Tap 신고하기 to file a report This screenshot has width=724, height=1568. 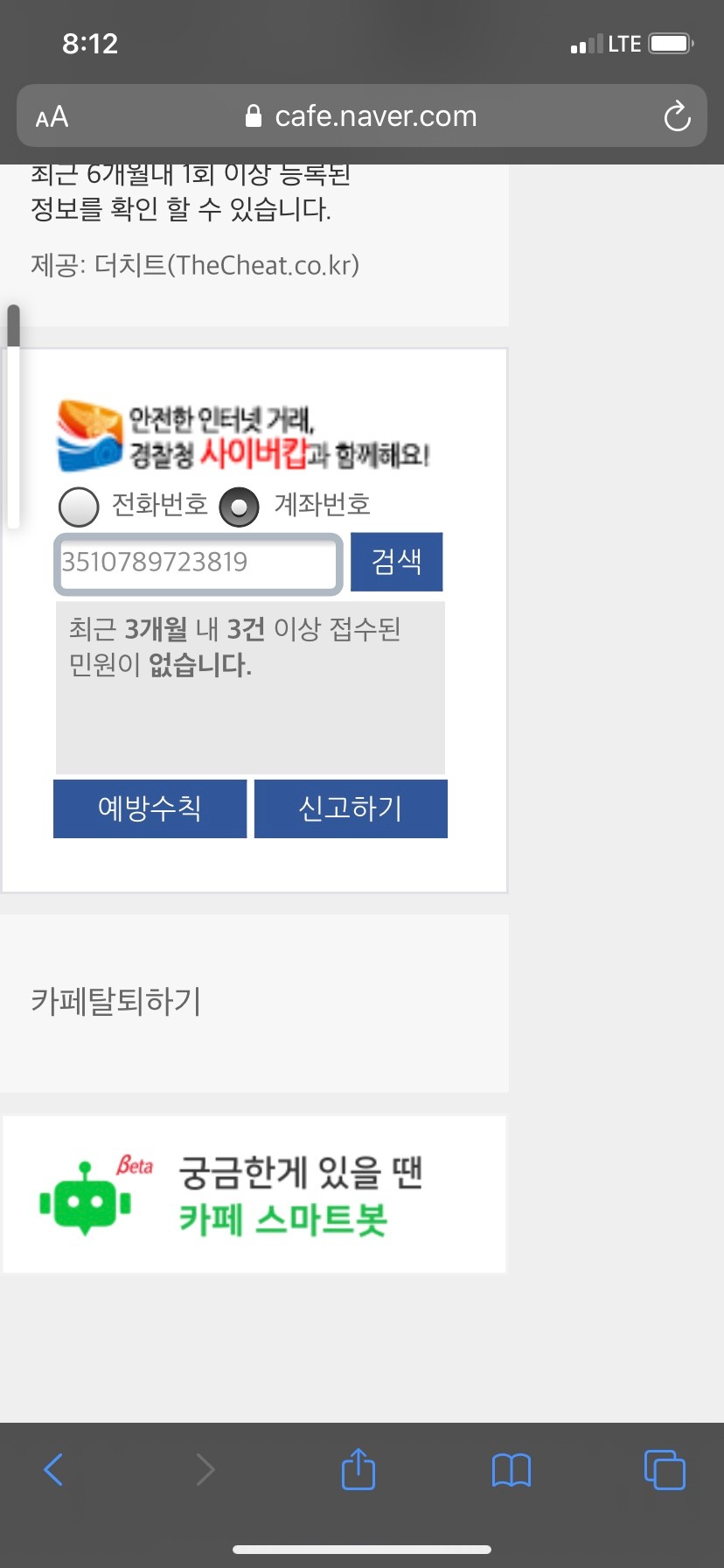(351, 808)
